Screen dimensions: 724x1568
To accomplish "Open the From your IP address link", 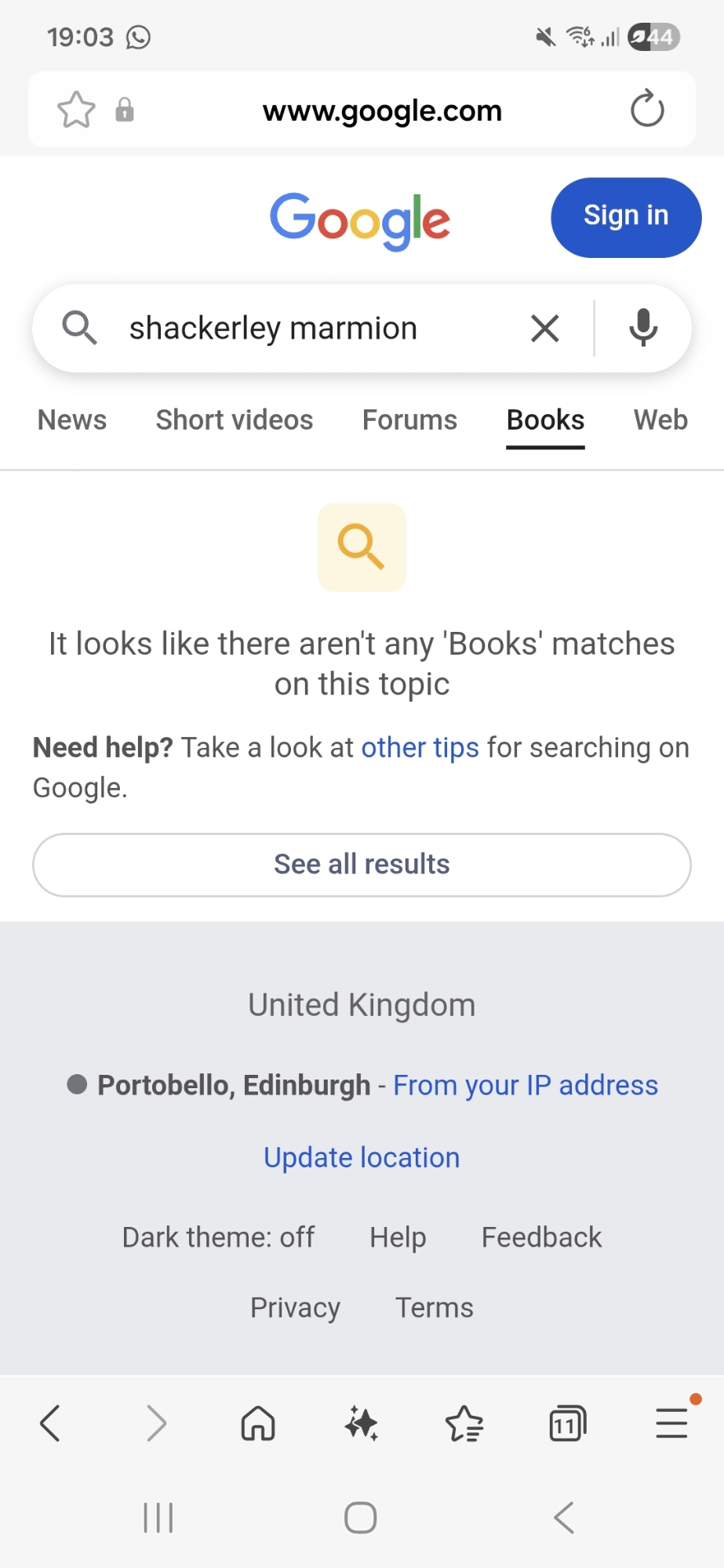I will (526, 1085).
